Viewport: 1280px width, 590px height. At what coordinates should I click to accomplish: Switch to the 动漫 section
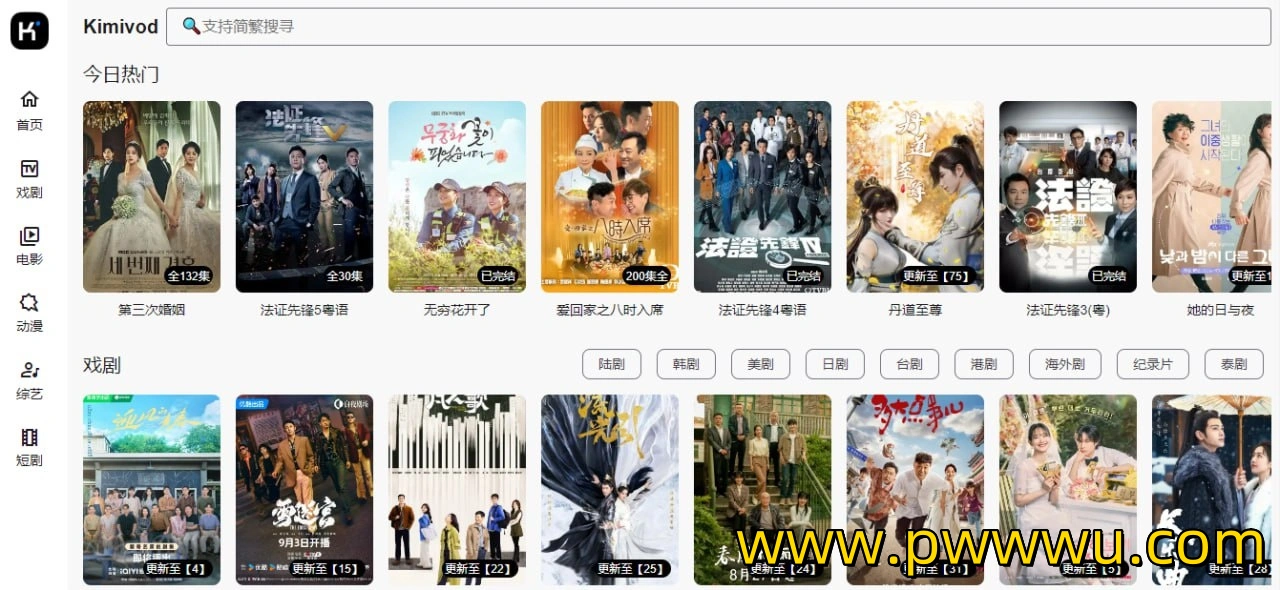click(29, 312)
